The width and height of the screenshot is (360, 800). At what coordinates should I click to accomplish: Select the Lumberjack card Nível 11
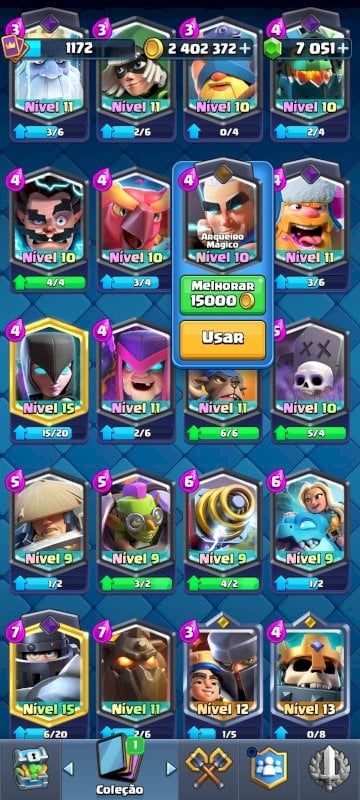click(311, 224)
